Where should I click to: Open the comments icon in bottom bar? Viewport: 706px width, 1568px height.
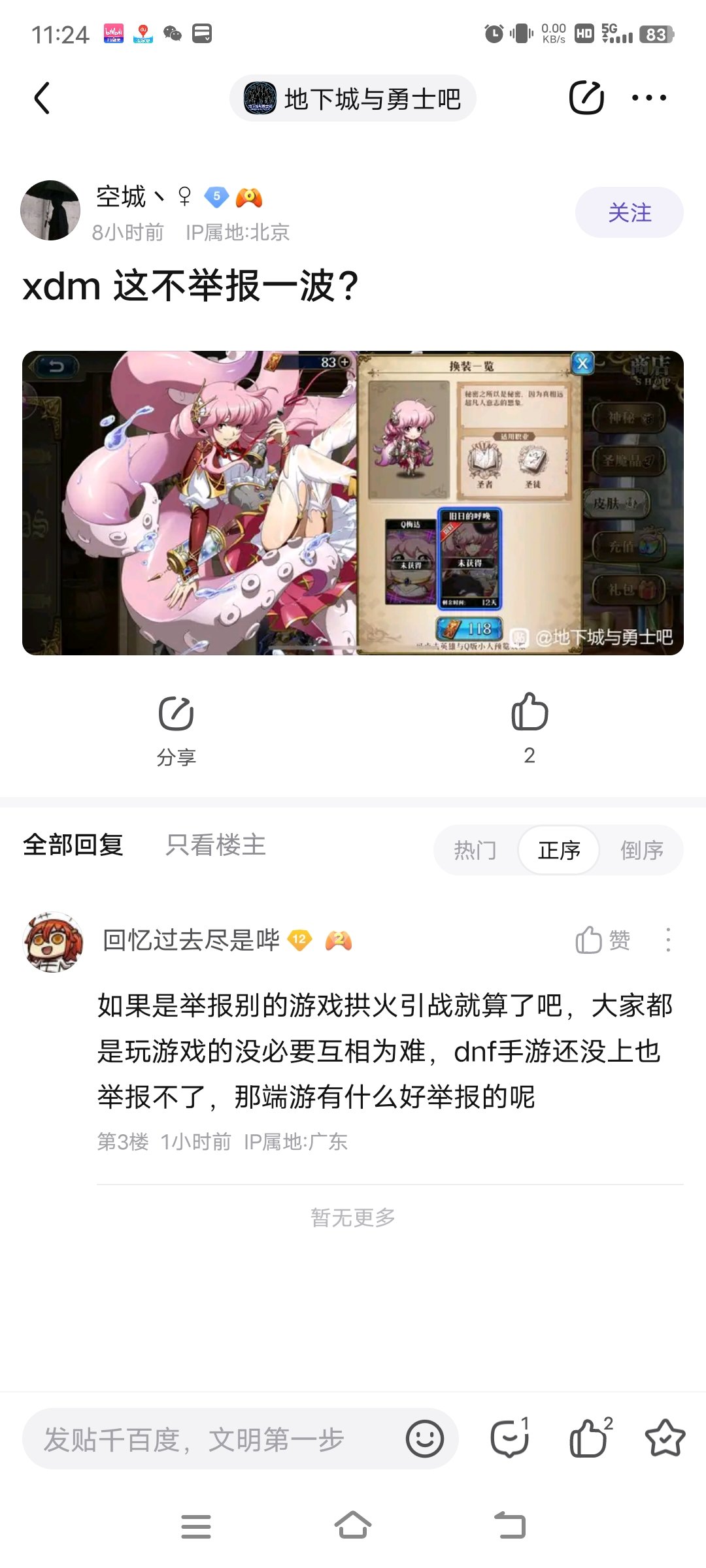(510, 1439)
